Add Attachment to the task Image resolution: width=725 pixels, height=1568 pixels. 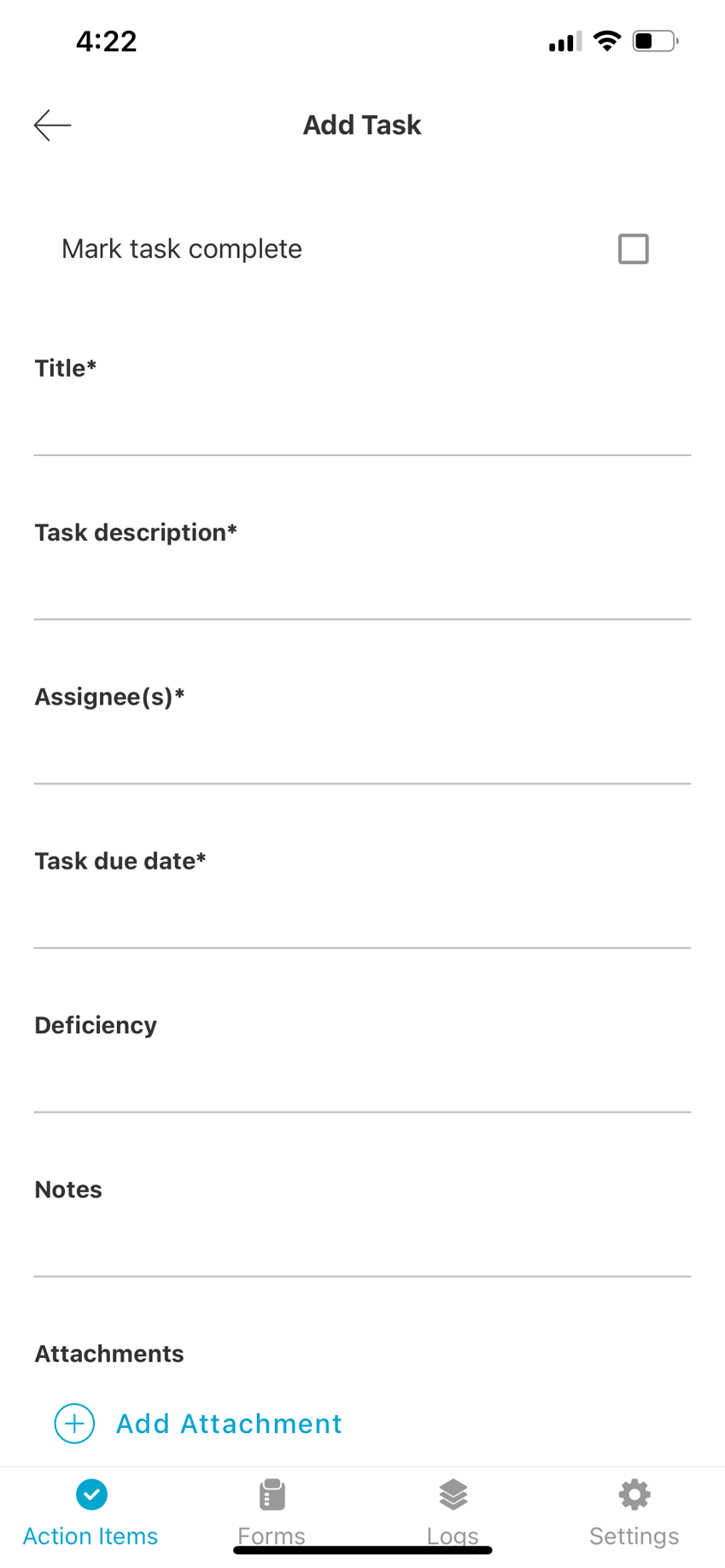198,1424
